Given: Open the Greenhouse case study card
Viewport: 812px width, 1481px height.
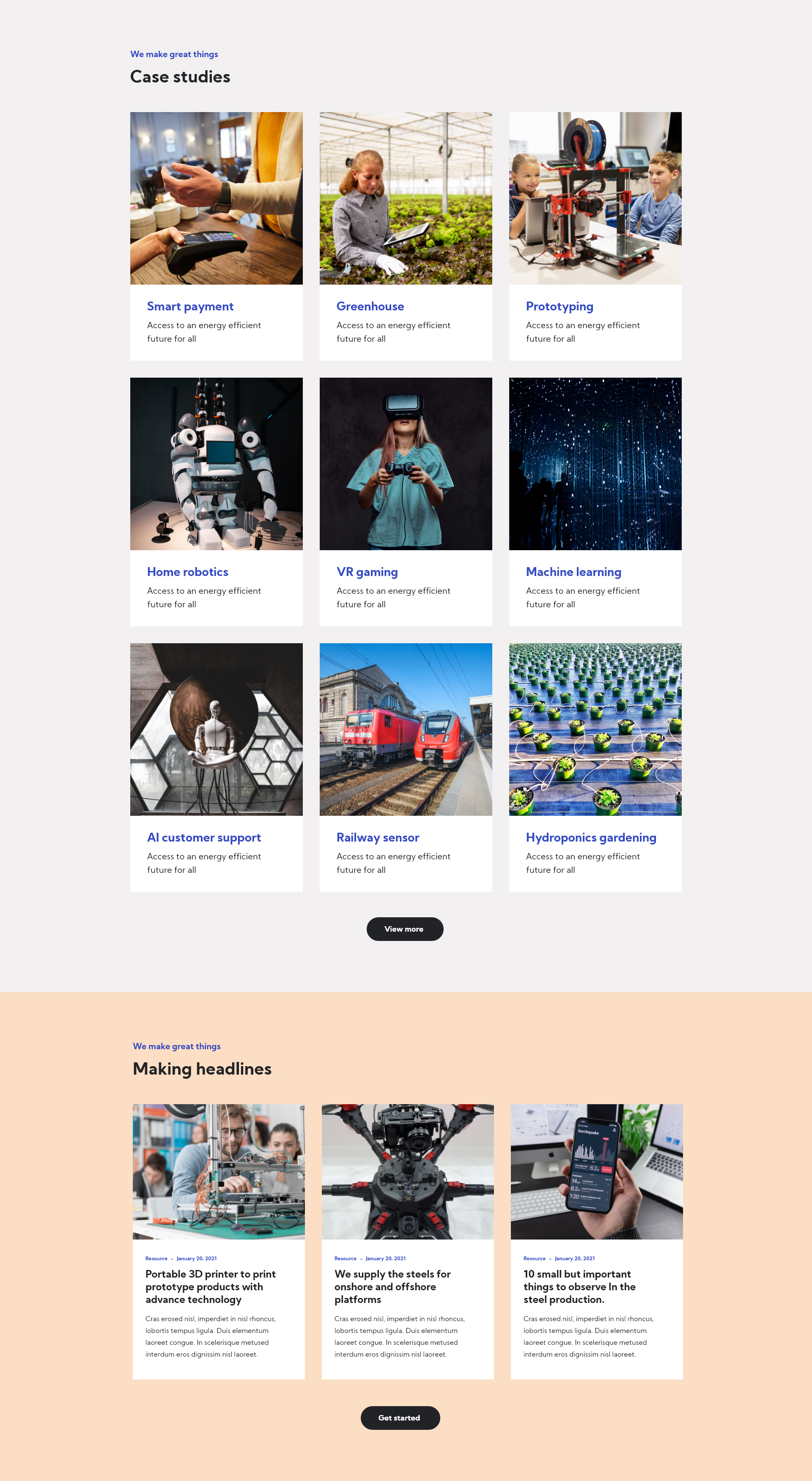Looking at the screenshot, I should pyautogui.click(x=370, y=307).
